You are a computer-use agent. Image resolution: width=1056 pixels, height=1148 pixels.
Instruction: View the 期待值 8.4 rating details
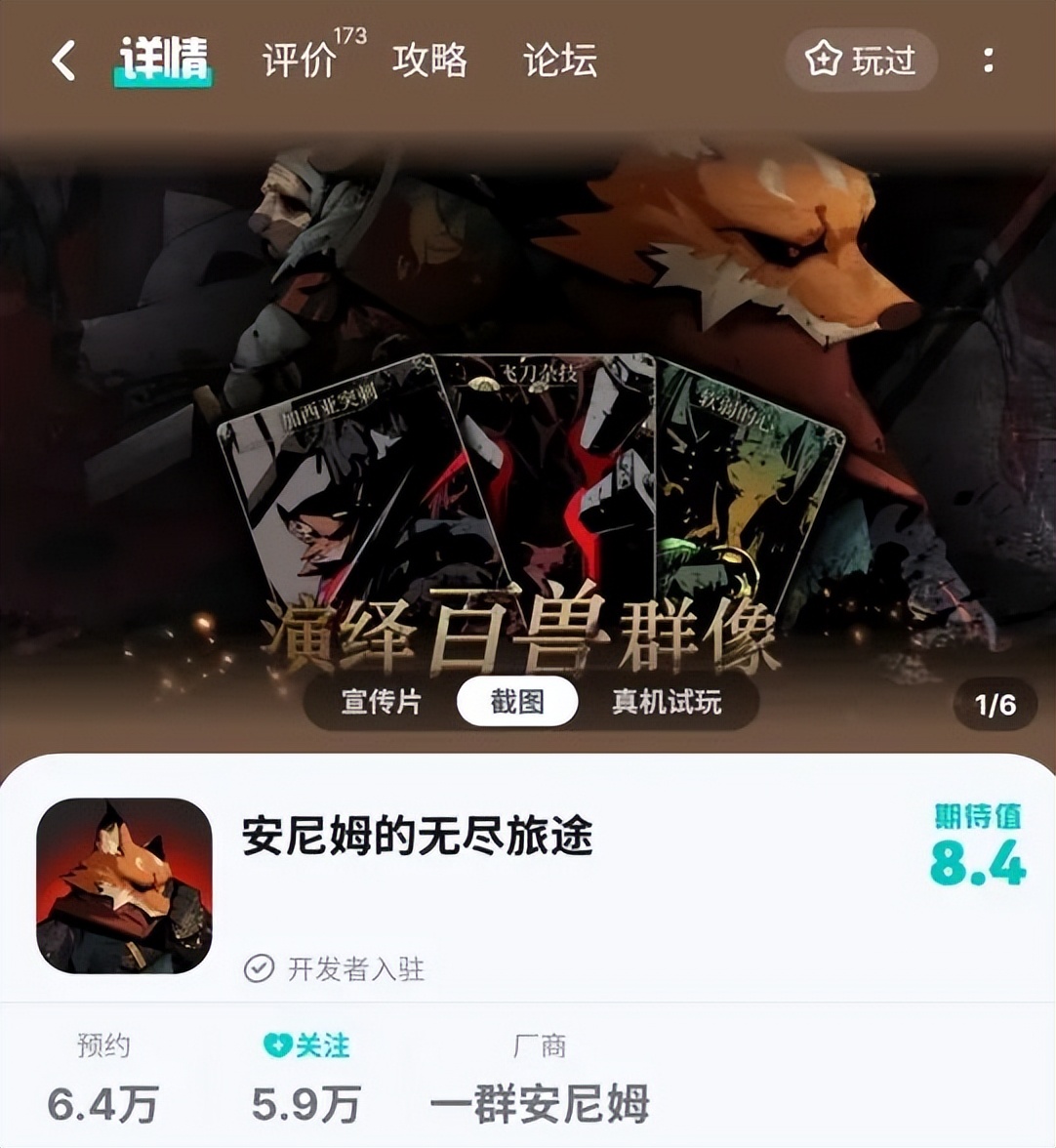977,847
